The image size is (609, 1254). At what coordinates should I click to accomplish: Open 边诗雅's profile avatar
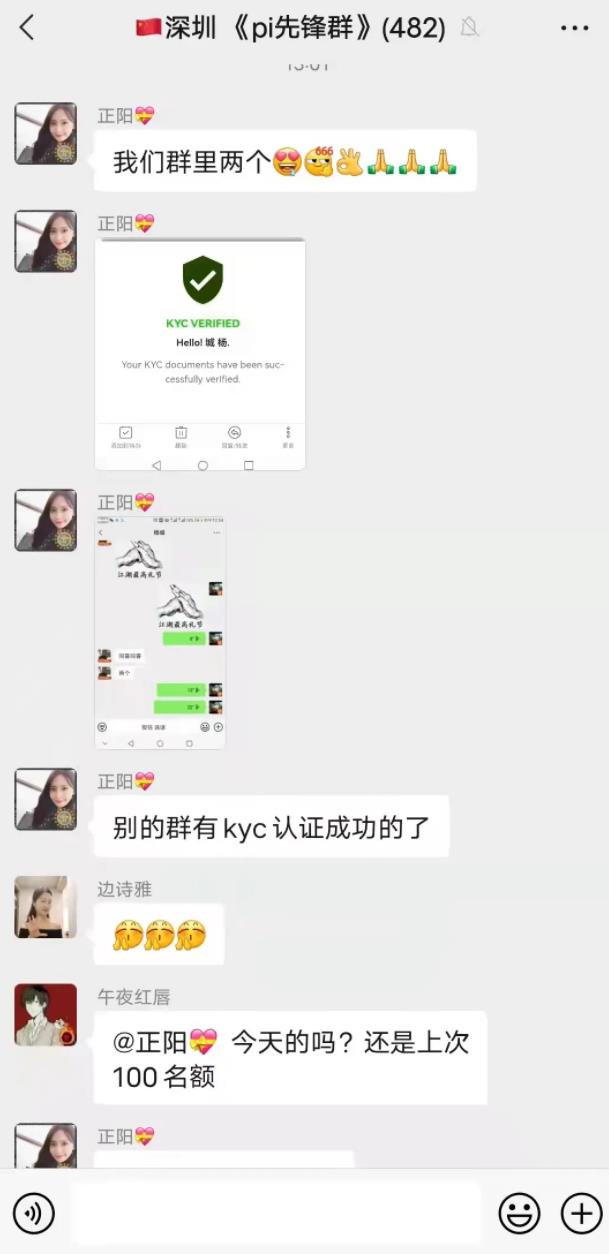[45, 907]
